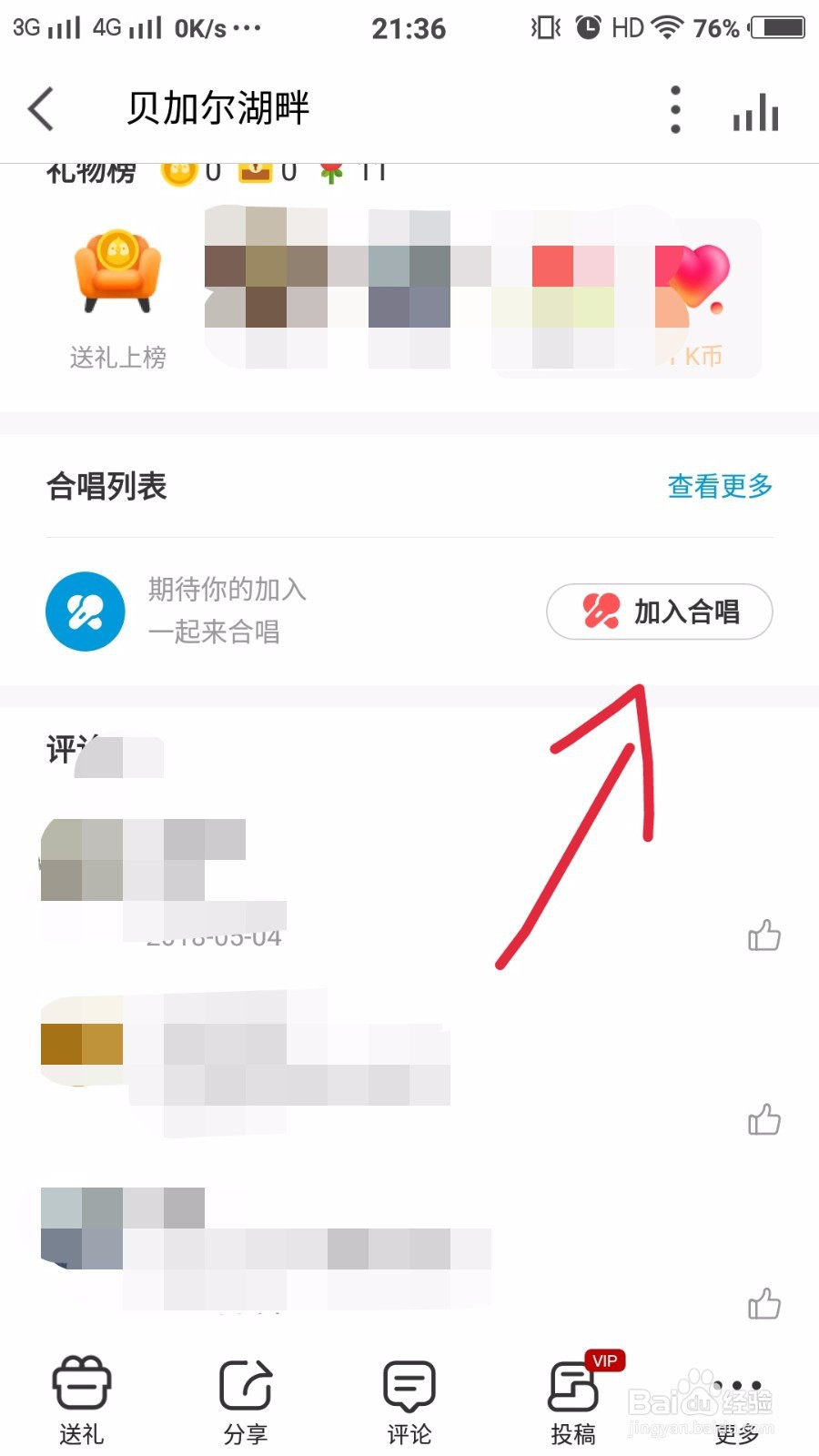Screen dimensions: 819x1456
Task: Tap the blue chorus microphone circle icon
Action: pyautogui.click(x=85, y=612)
